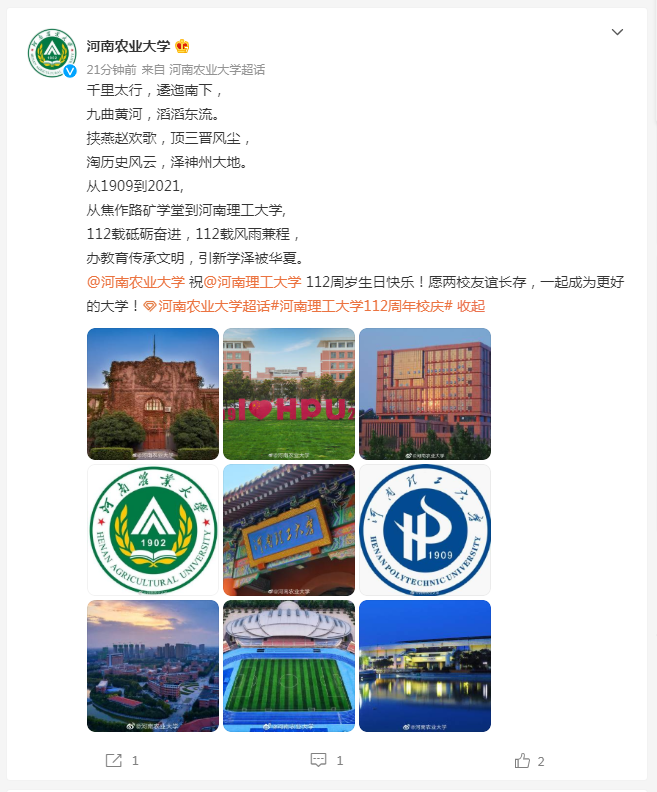View the traditional archway plaque photo
657x792 pixels.
289,530
